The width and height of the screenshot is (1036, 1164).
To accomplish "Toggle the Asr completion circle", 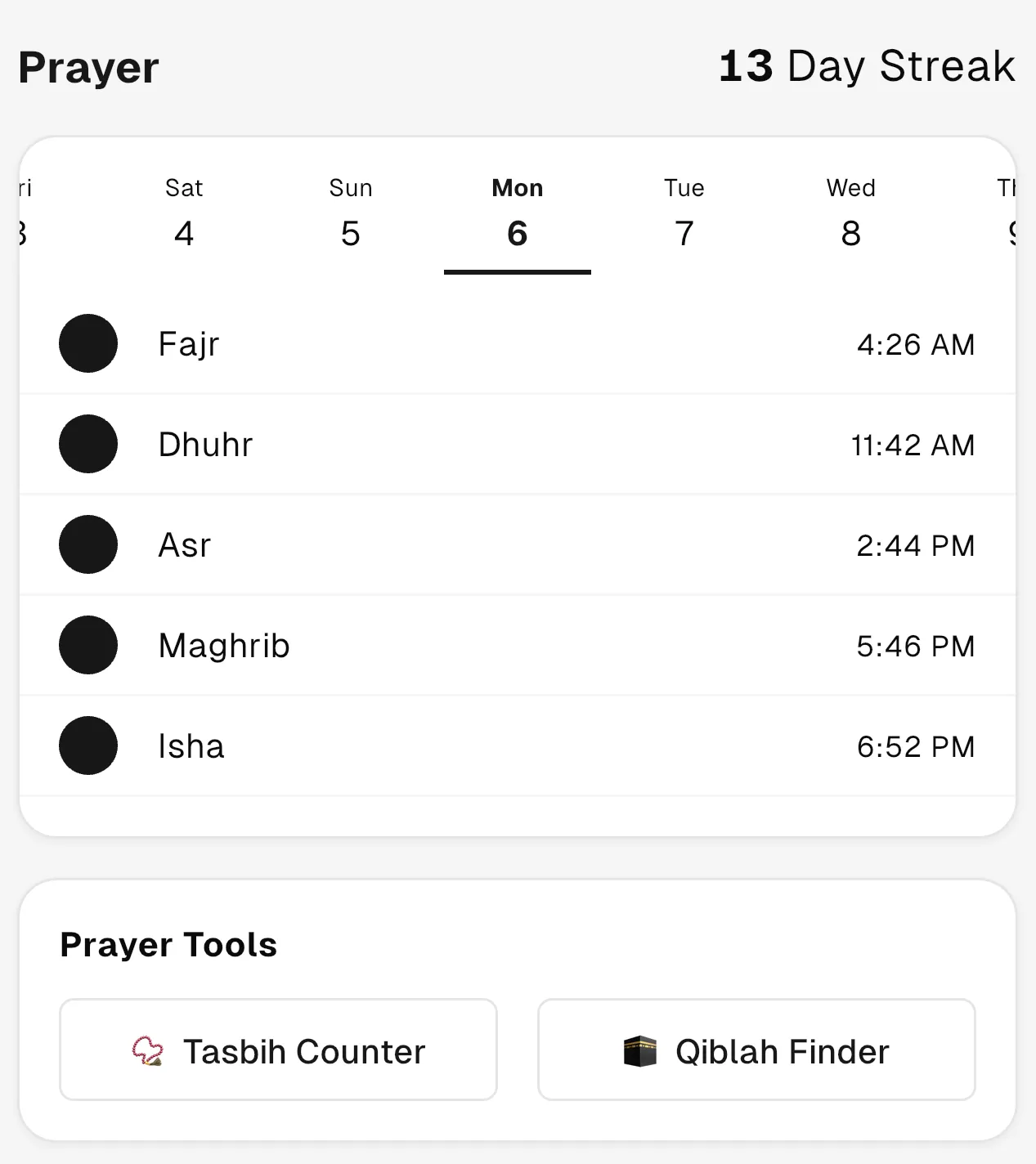I will (88, 544).
